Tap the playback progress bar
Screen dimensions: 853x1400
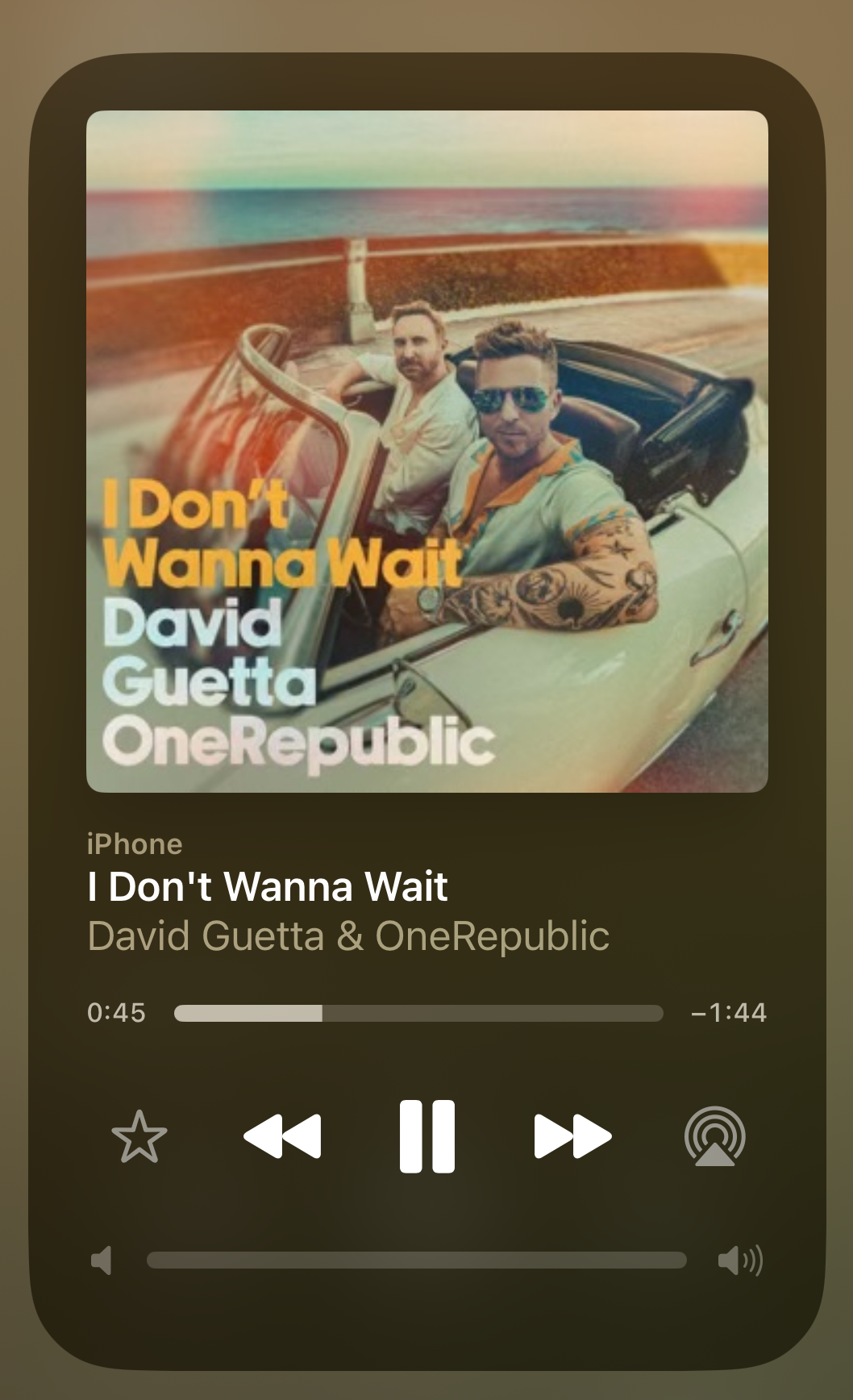(x=418, y=1013)
